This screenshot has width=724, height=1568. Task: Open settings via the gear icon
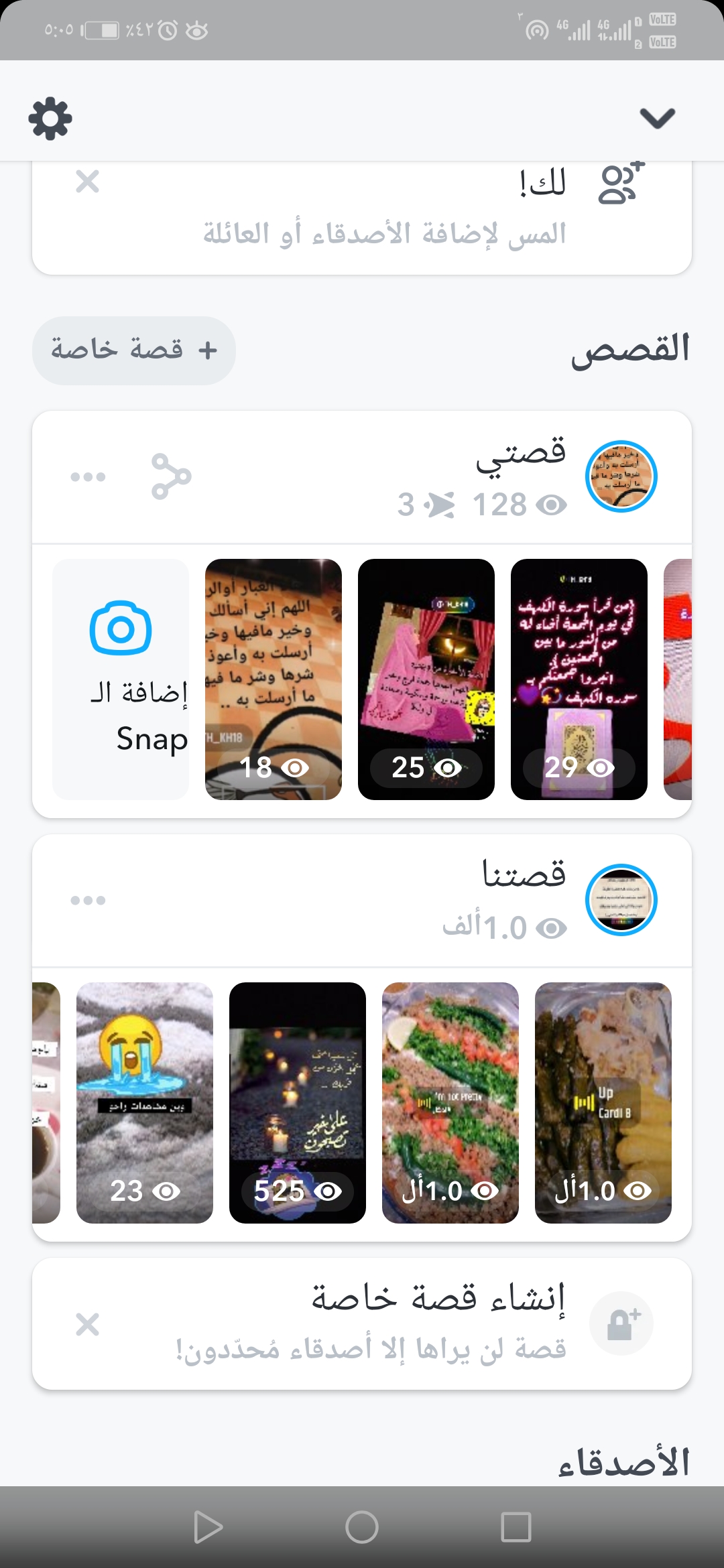(x=50, y=119)
